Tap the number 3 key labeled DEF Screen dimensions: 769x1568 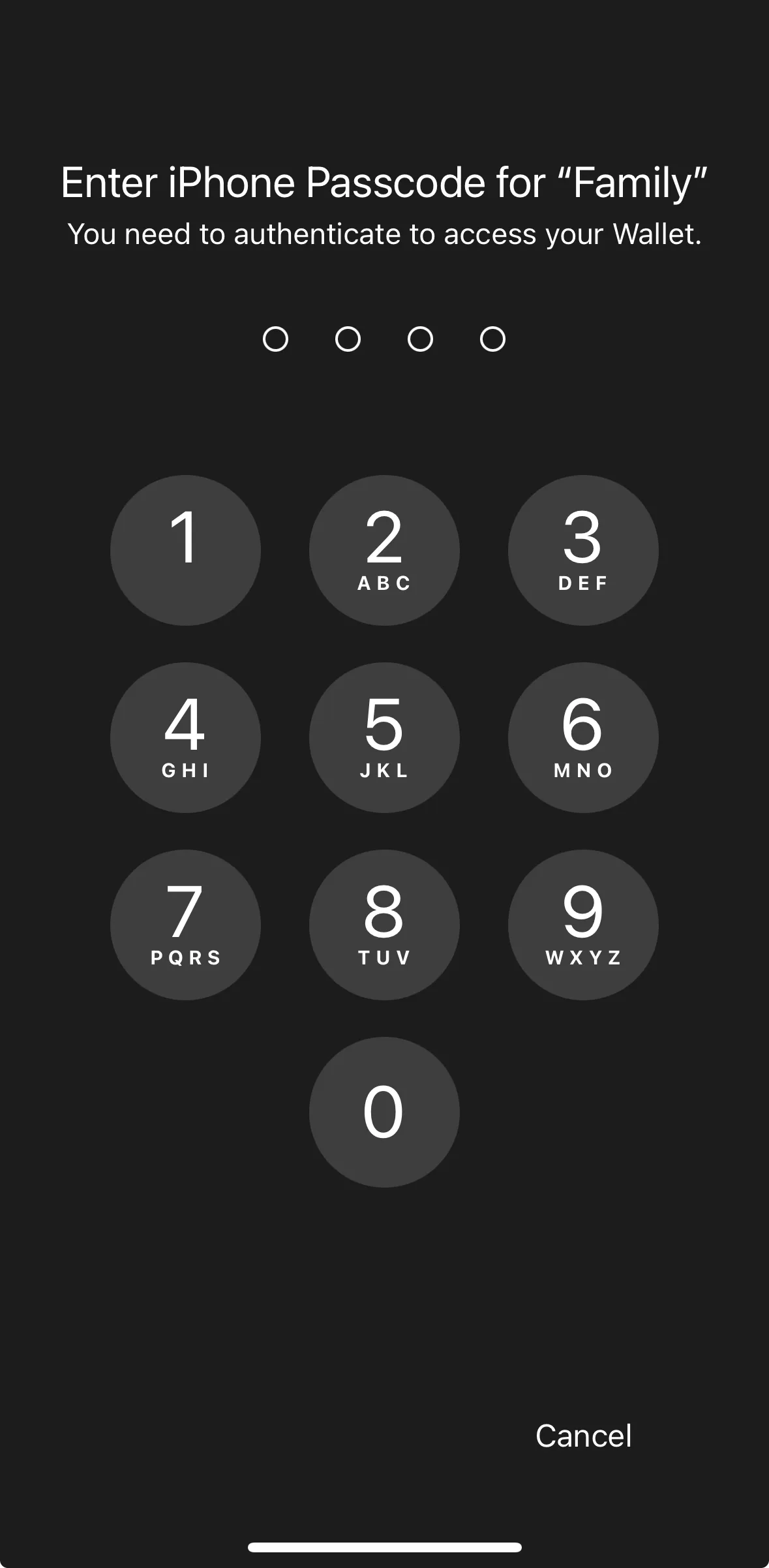pos(584,551)
